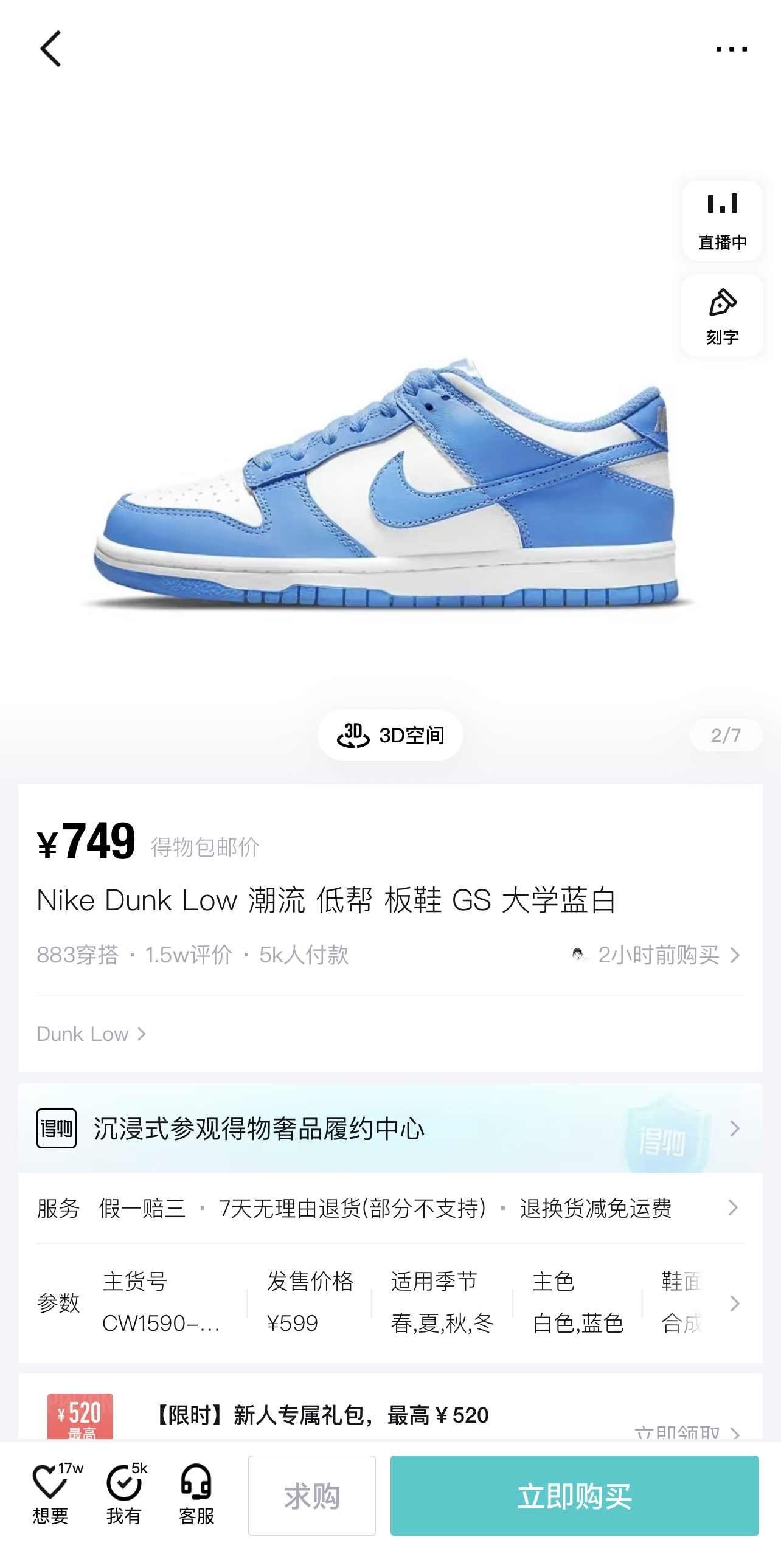Open the 刻字 engraving option

(722, 315)
